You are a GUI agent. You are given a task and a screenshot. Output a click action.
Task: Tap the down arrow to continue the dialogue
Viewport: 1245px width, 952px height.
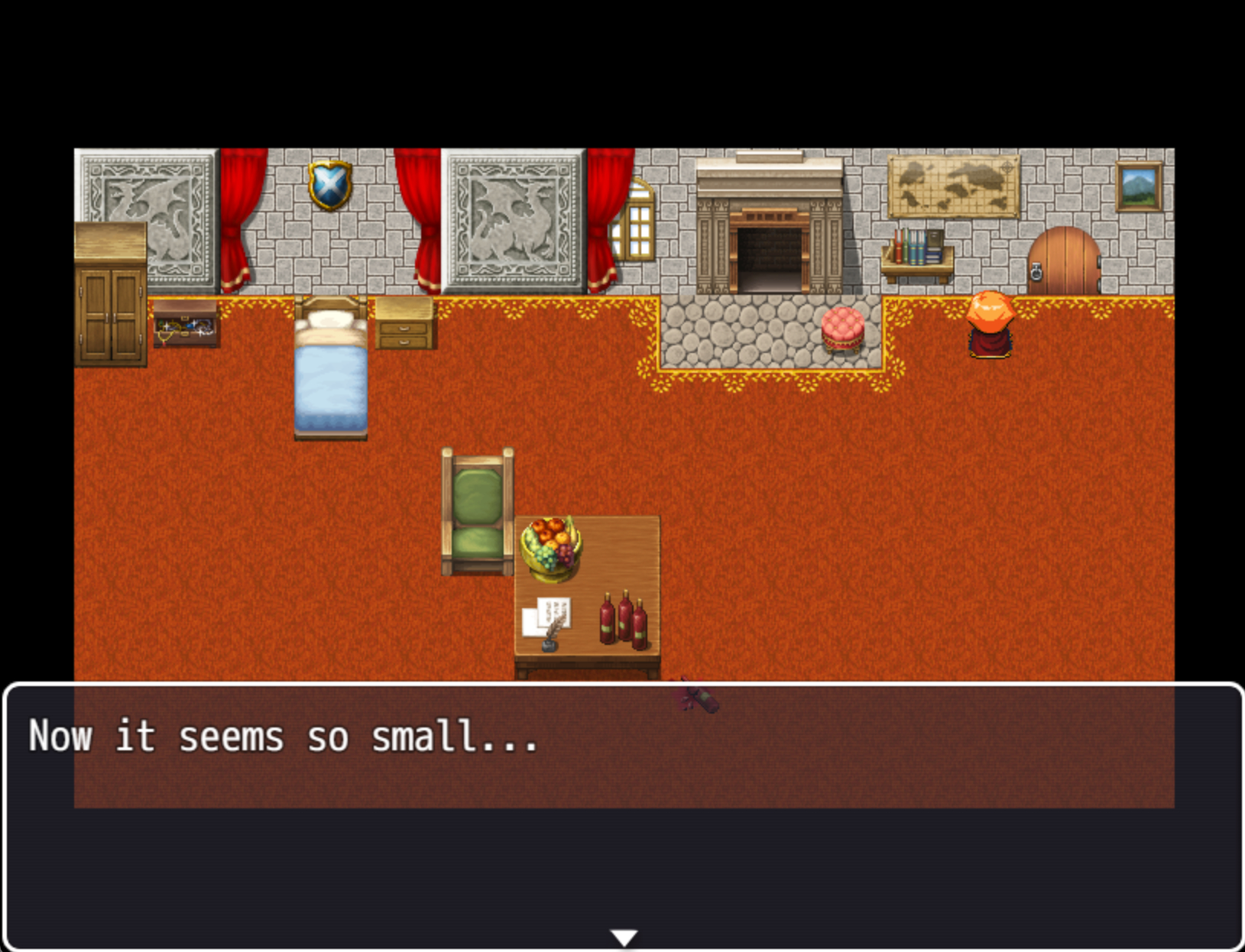click(624, 937)
